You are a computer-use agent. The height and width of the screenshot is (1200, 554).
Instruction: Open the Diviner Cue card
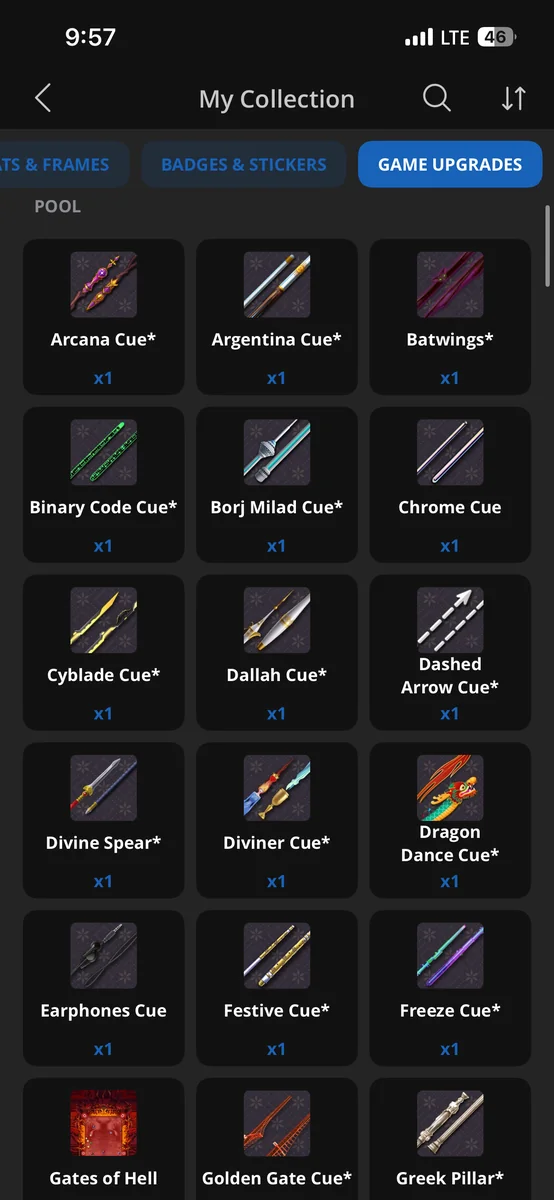277,821
